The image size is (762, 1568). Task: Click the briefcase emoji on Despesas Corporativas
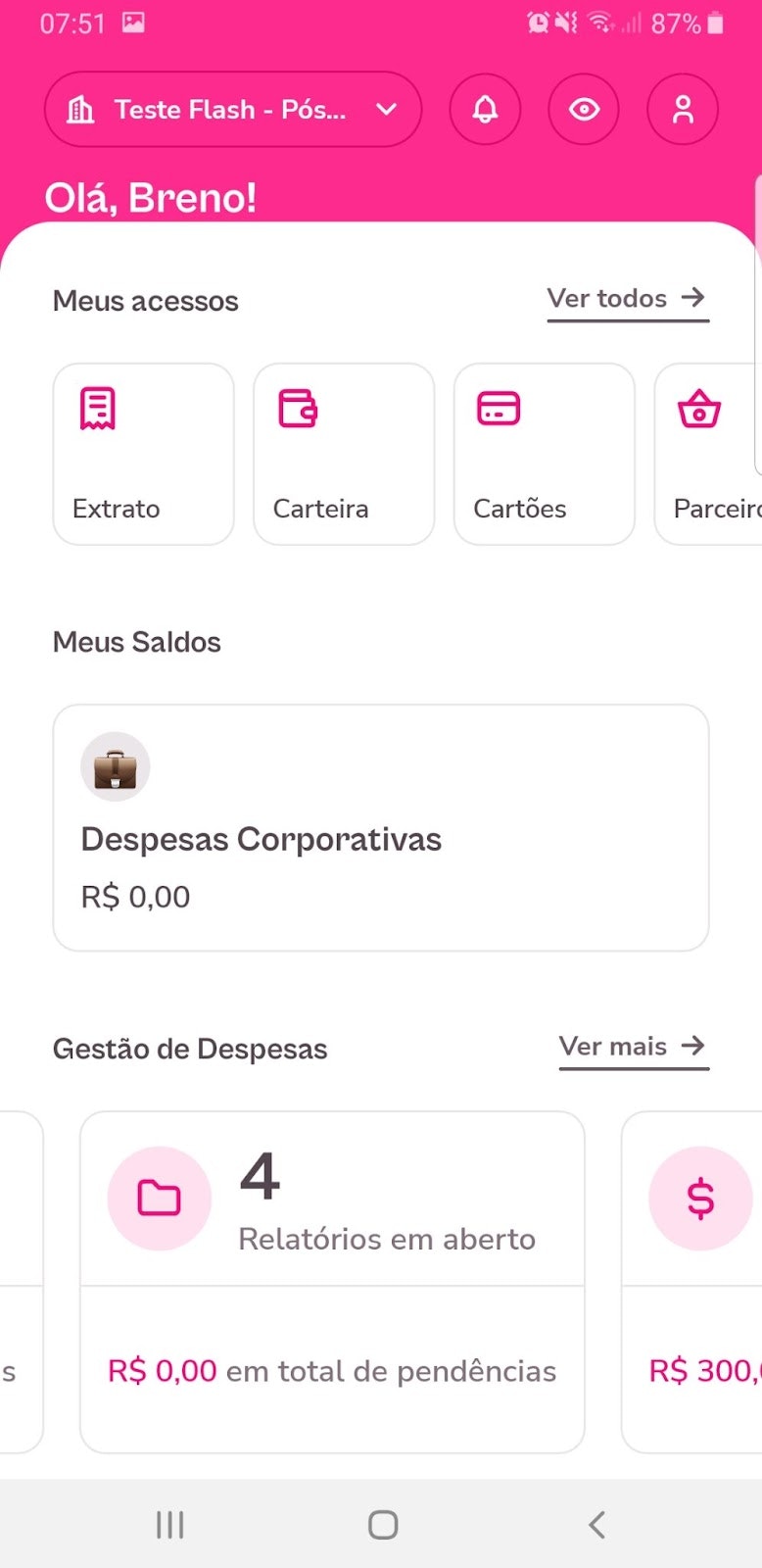coord(115,767)
